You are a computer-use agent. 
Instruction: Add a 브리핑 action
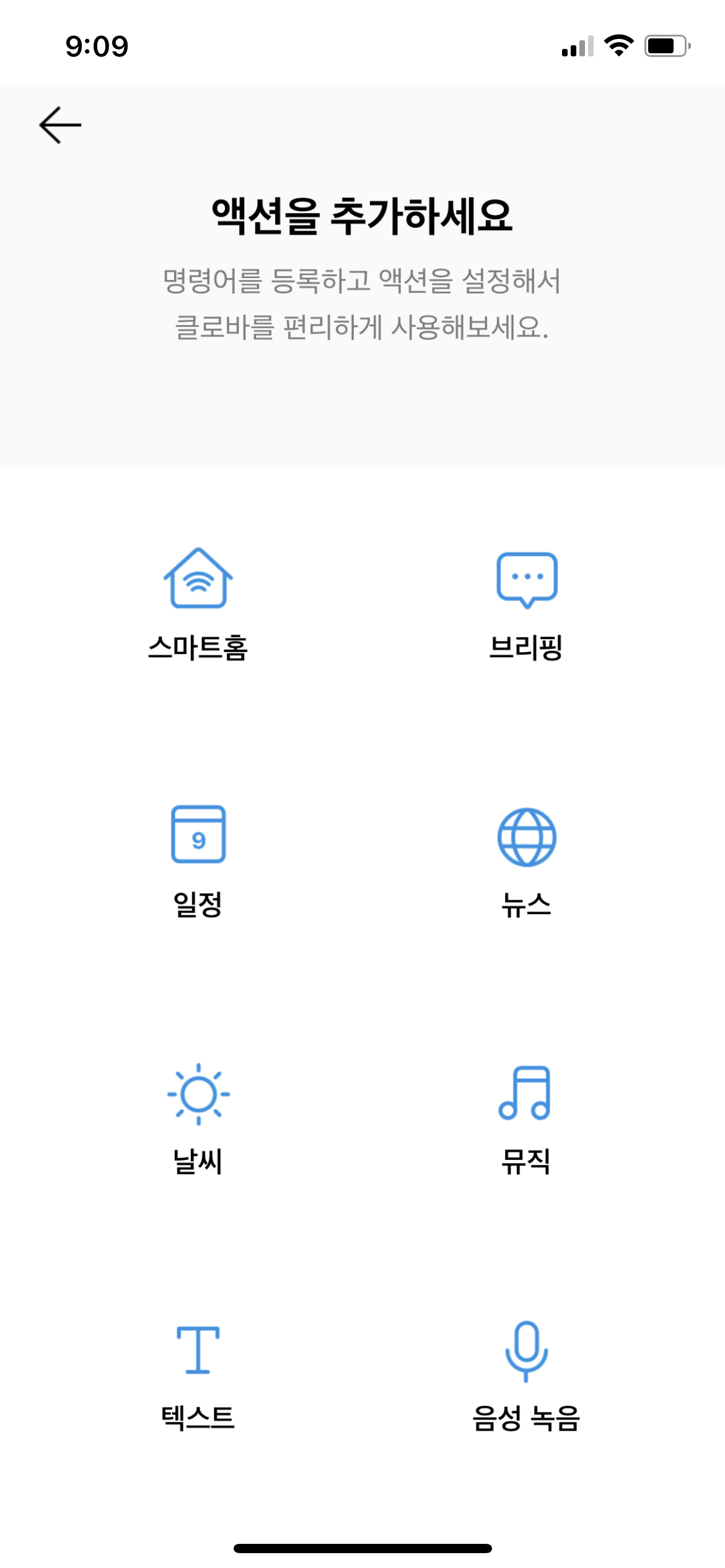click(x=527, y=604)
